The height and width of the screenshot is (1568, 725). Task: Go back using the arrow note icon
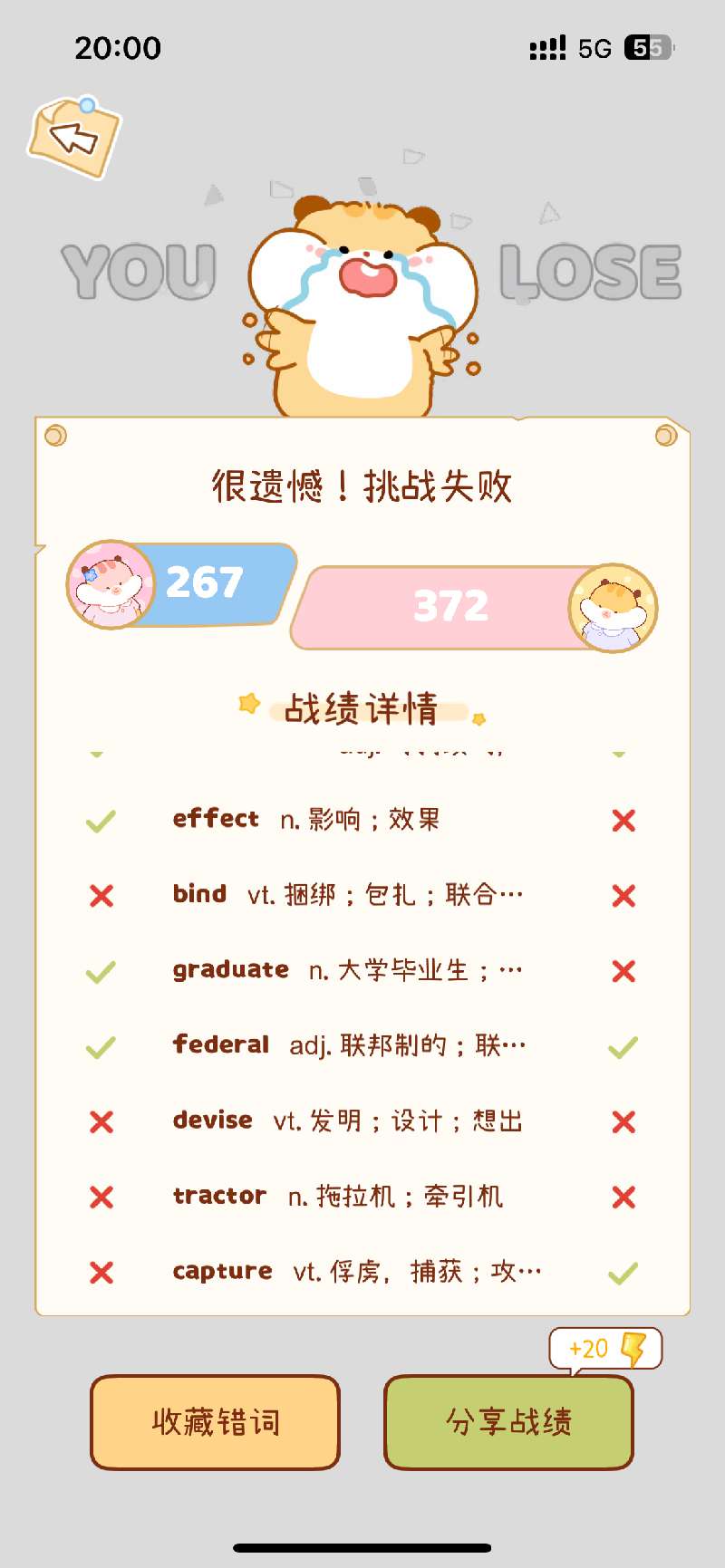(74, 138)
